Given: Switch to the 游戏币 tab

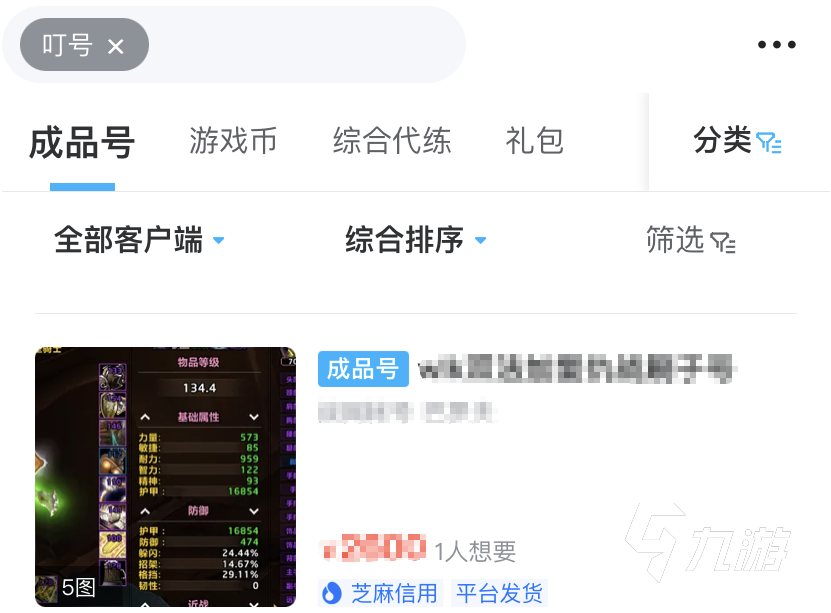Looking at the screenshot, I should (x=233, y=141).
